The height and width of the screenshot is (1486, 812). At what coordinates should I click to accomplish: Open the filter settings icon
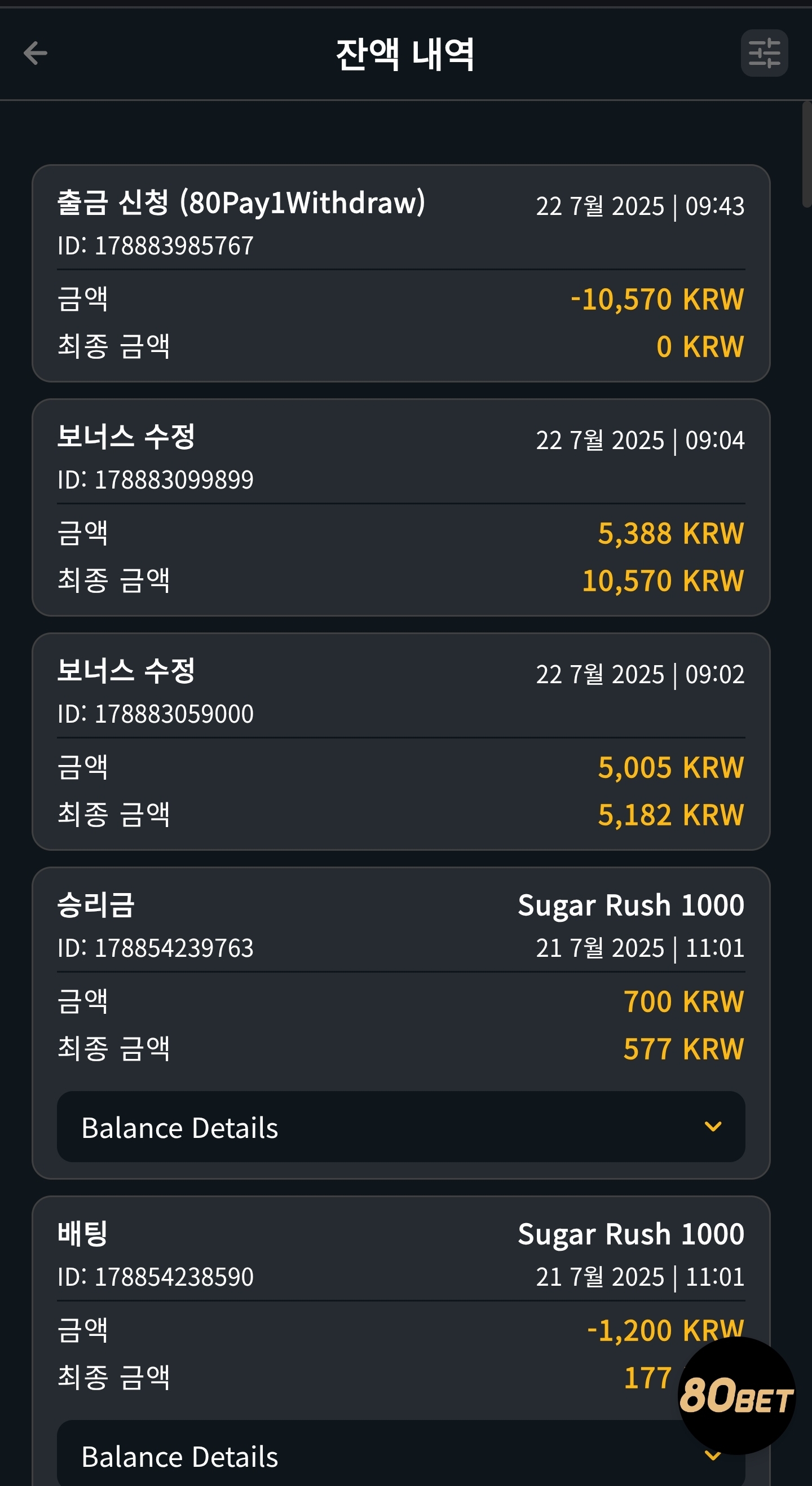point(764,53)
